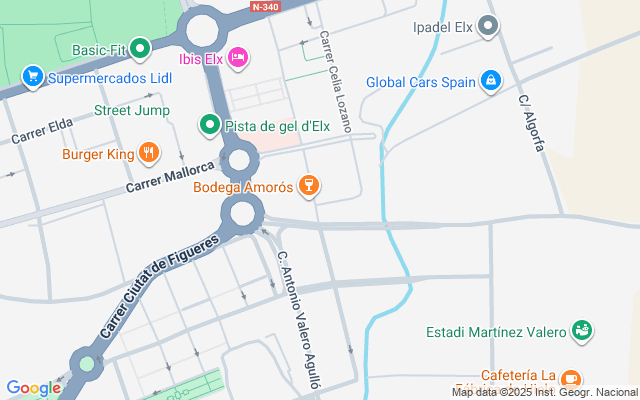
Task: Select the Burger King restaurant pin
Action: pyautogui.click(x=149, y=153)
